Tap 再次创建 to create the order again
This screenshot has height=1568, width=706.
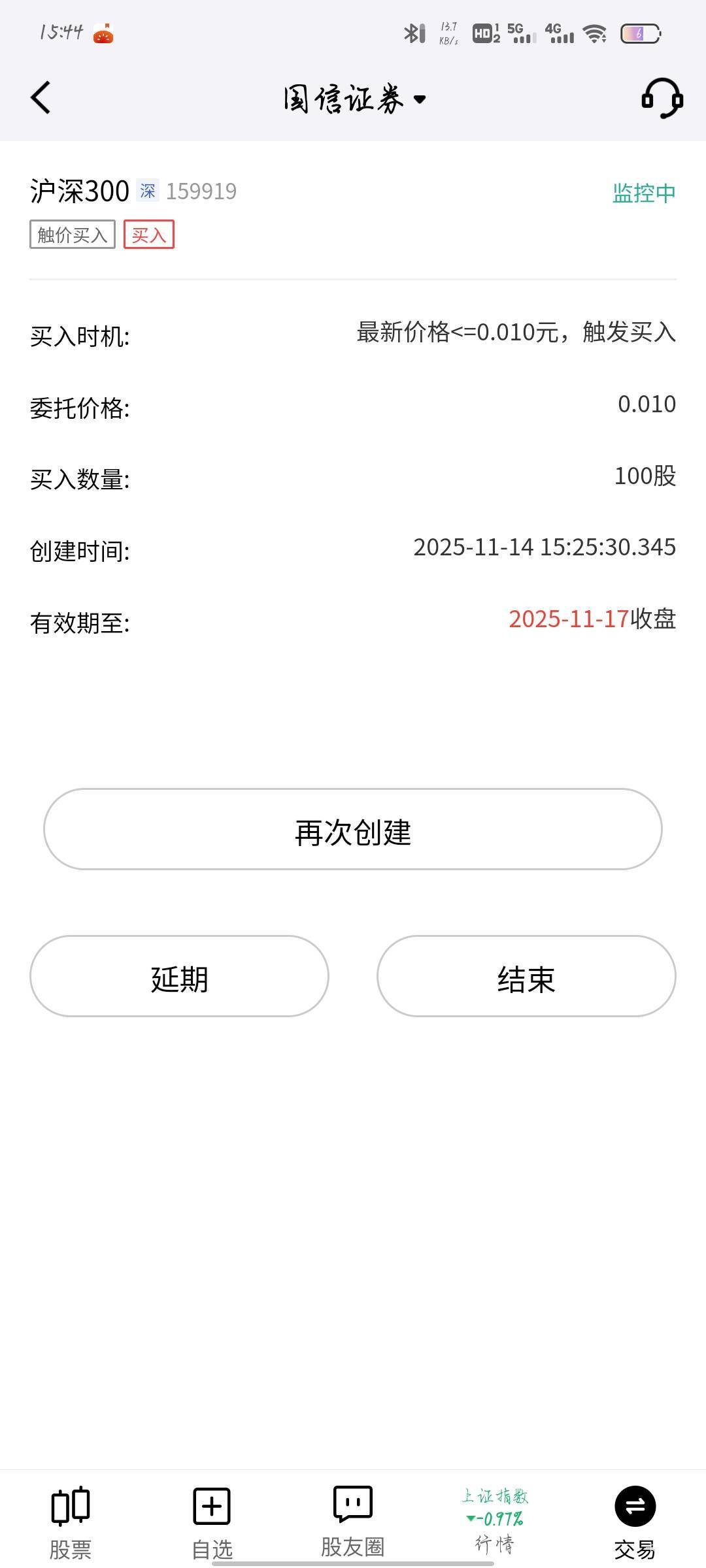(353, 830)
